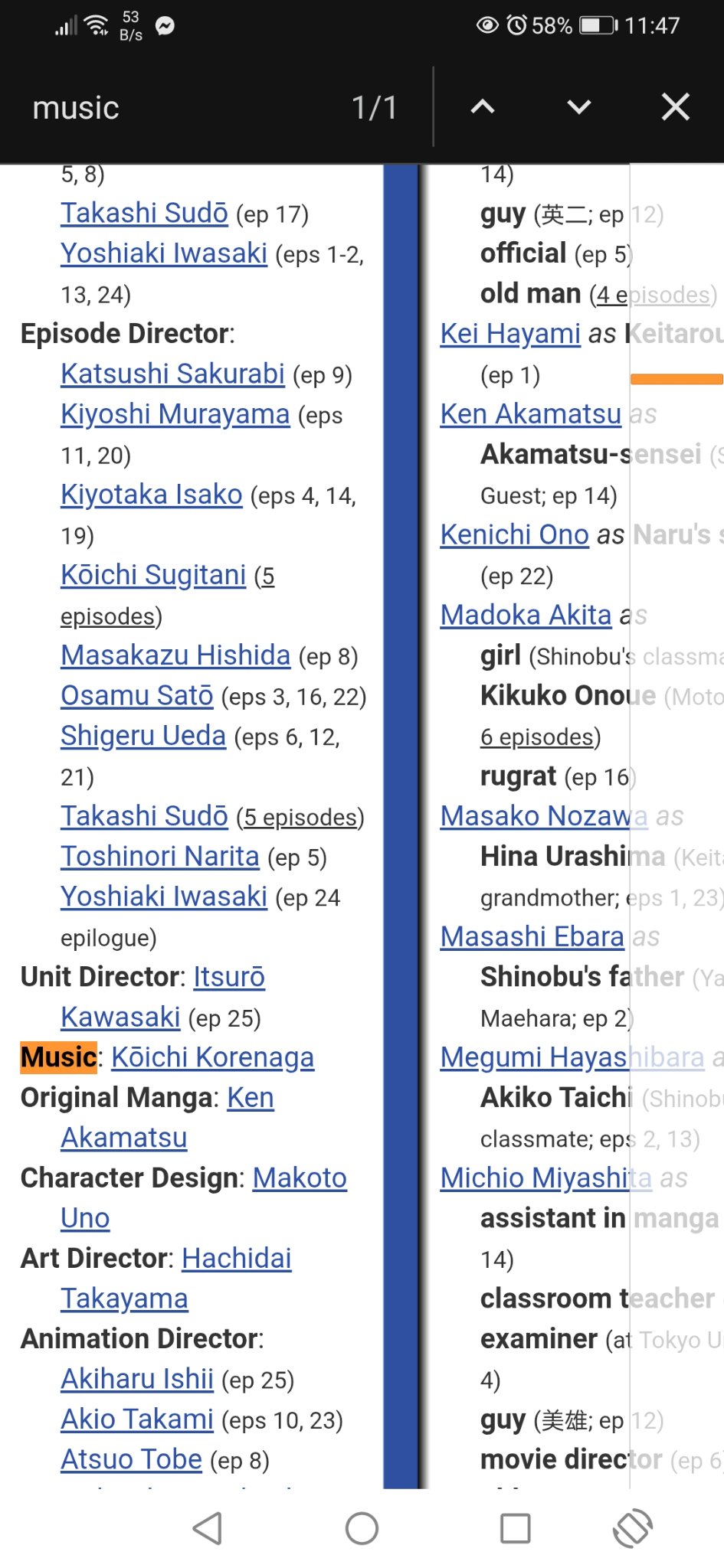View Masakazu Hishida's page
724x1568 pixels.
(x=175, y=655)
